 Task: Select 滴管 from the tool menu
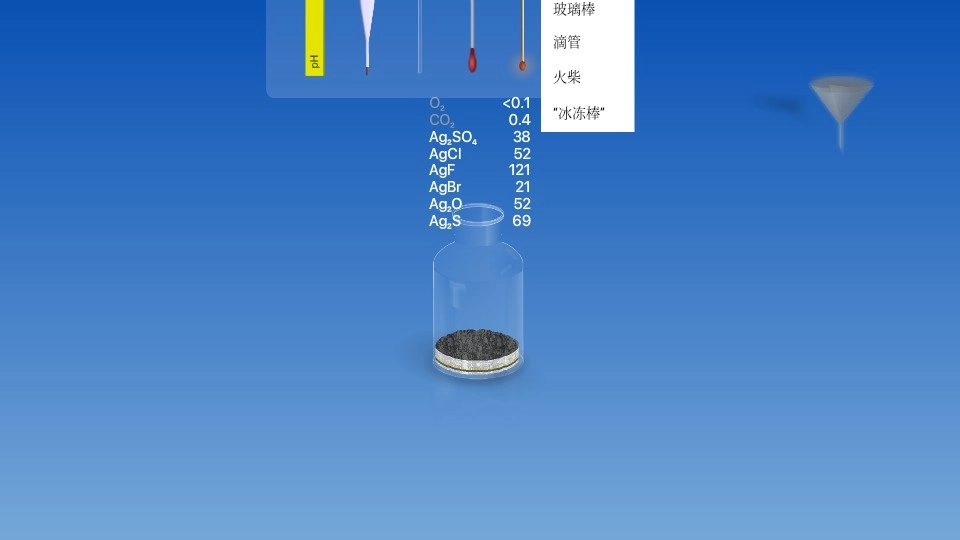pos(567,43)
